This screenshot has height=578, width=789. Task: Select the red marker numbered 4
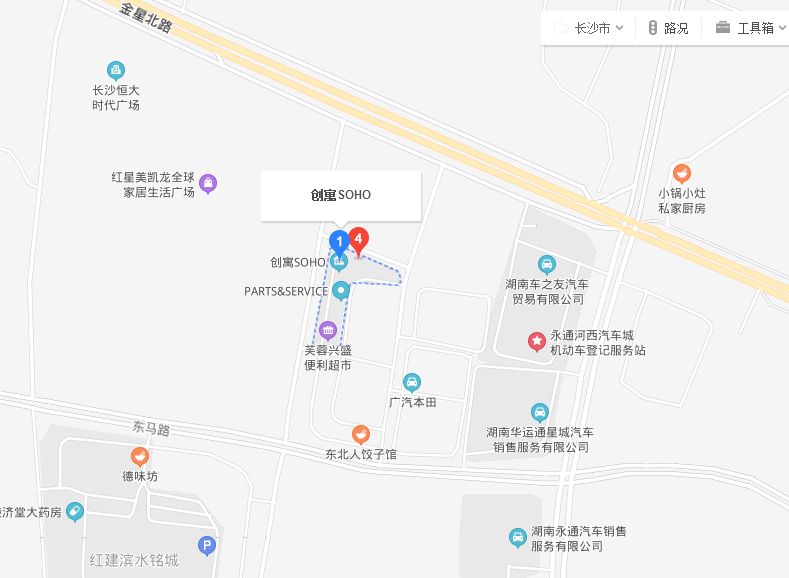point(358,239)
